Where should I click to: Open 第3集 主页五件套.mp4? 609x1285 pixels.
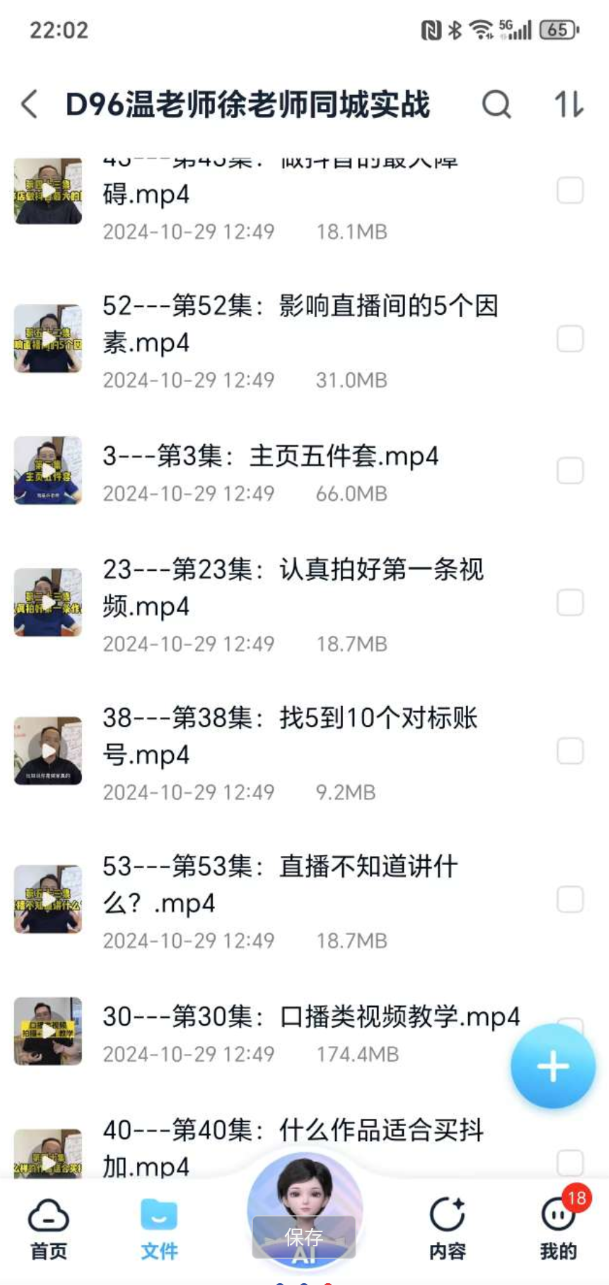coord(270,457)
